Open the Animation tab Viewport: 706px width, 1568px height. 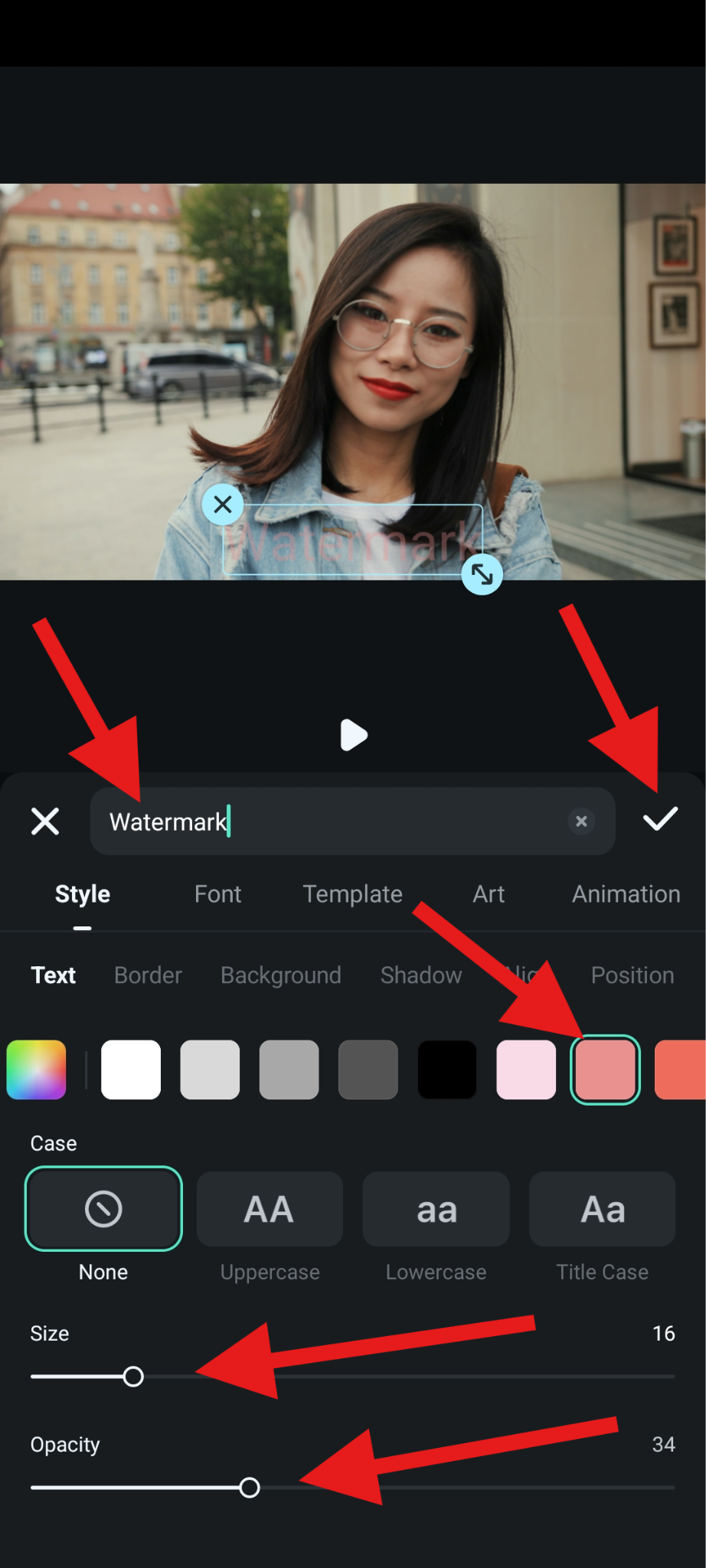pos(626,894)
